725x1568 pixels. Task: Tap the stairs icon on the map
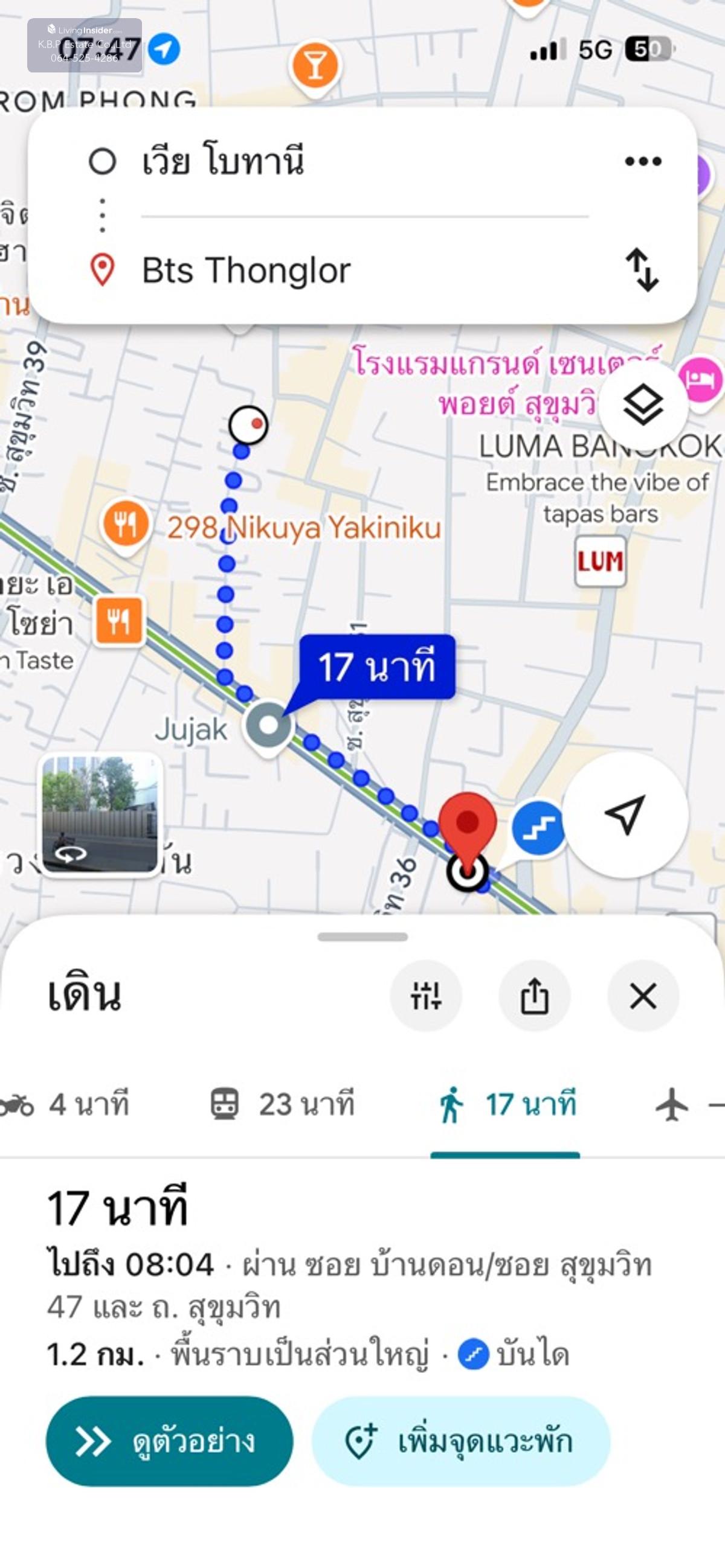[x=537, y=828]
